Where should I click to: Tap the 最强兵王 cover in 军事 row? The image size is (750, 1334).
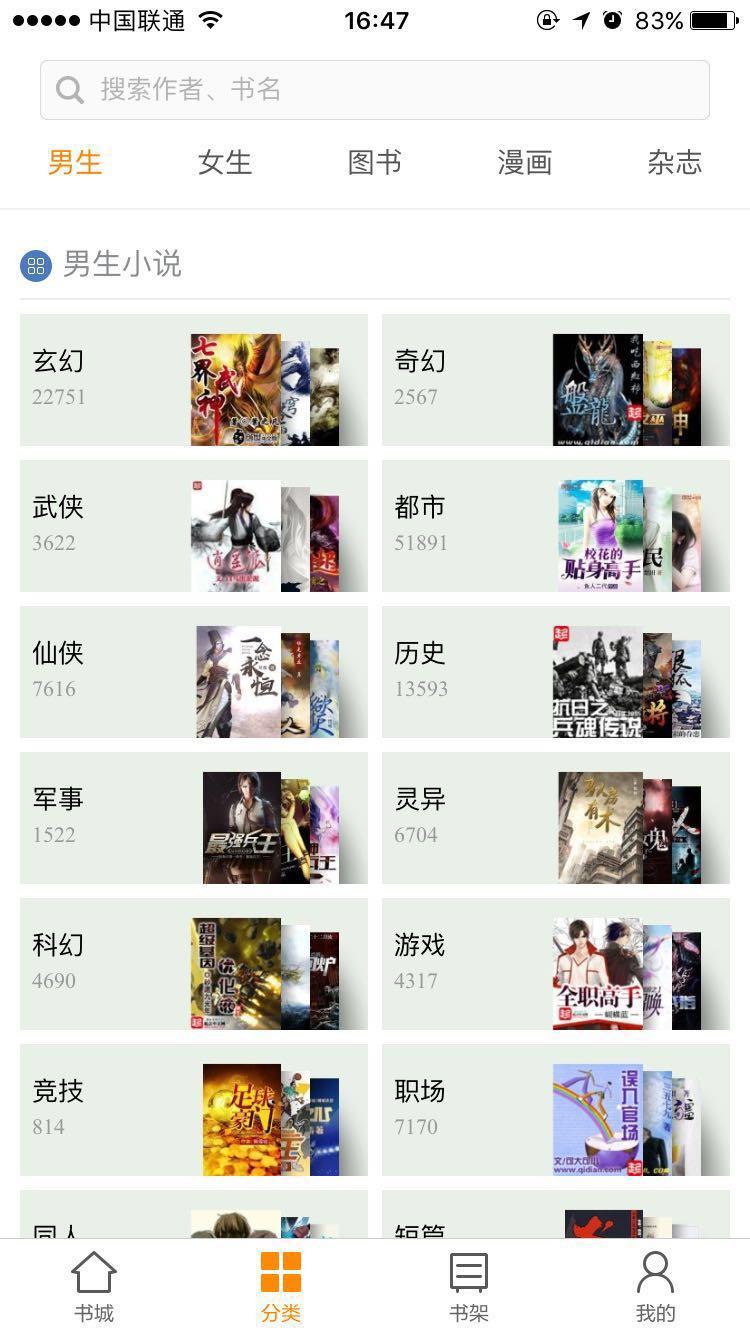(x=245, y=827)
